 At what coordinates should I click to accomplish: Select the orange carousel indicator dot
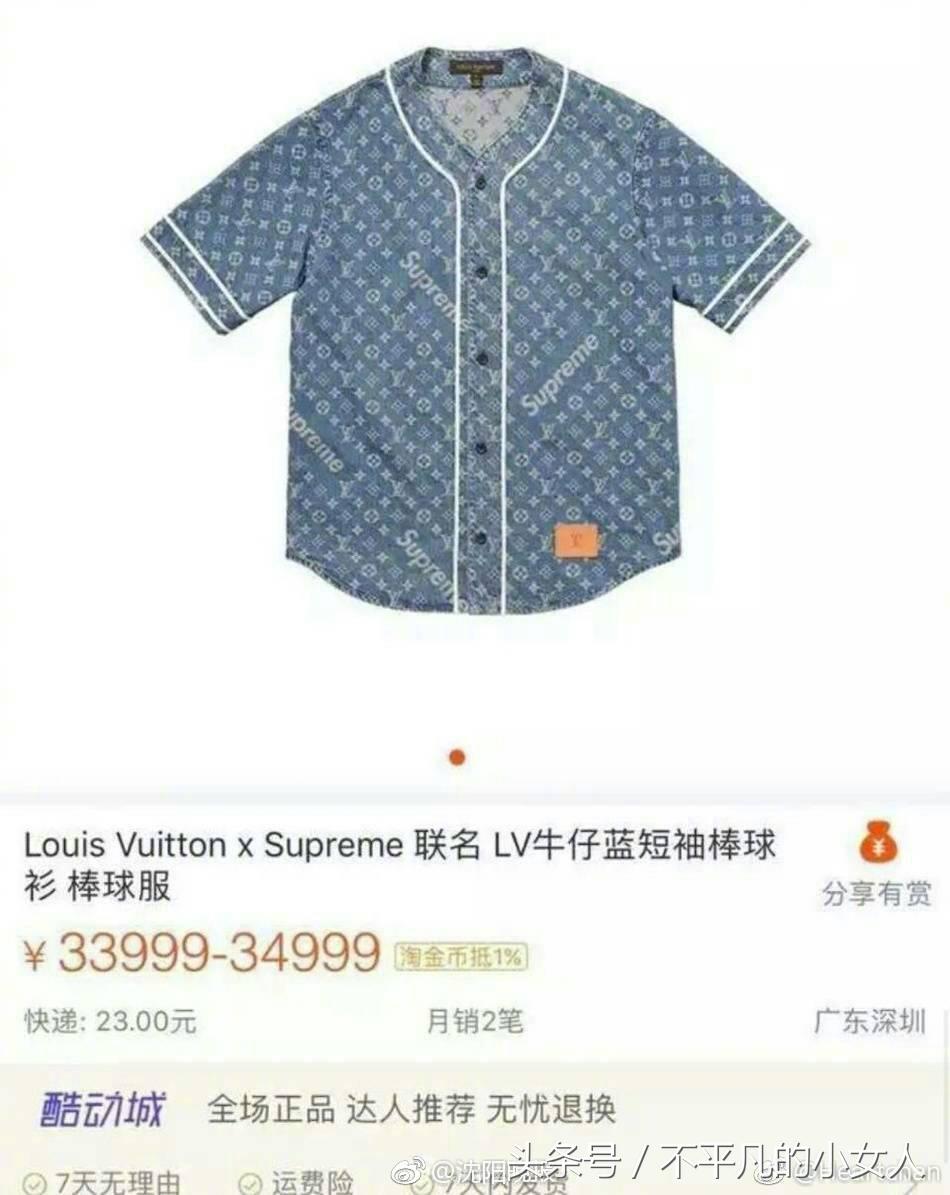[455, 758]
